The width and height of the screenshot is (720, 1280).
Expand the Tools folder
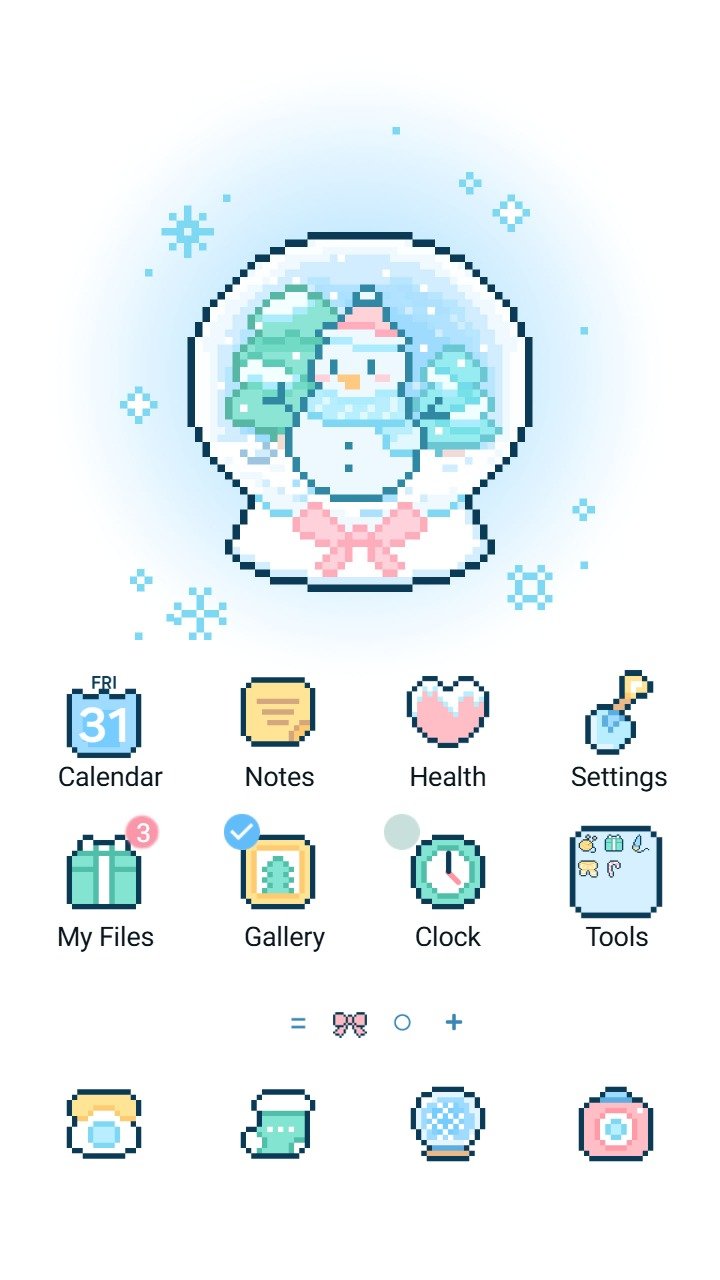(x=616, y=872)
